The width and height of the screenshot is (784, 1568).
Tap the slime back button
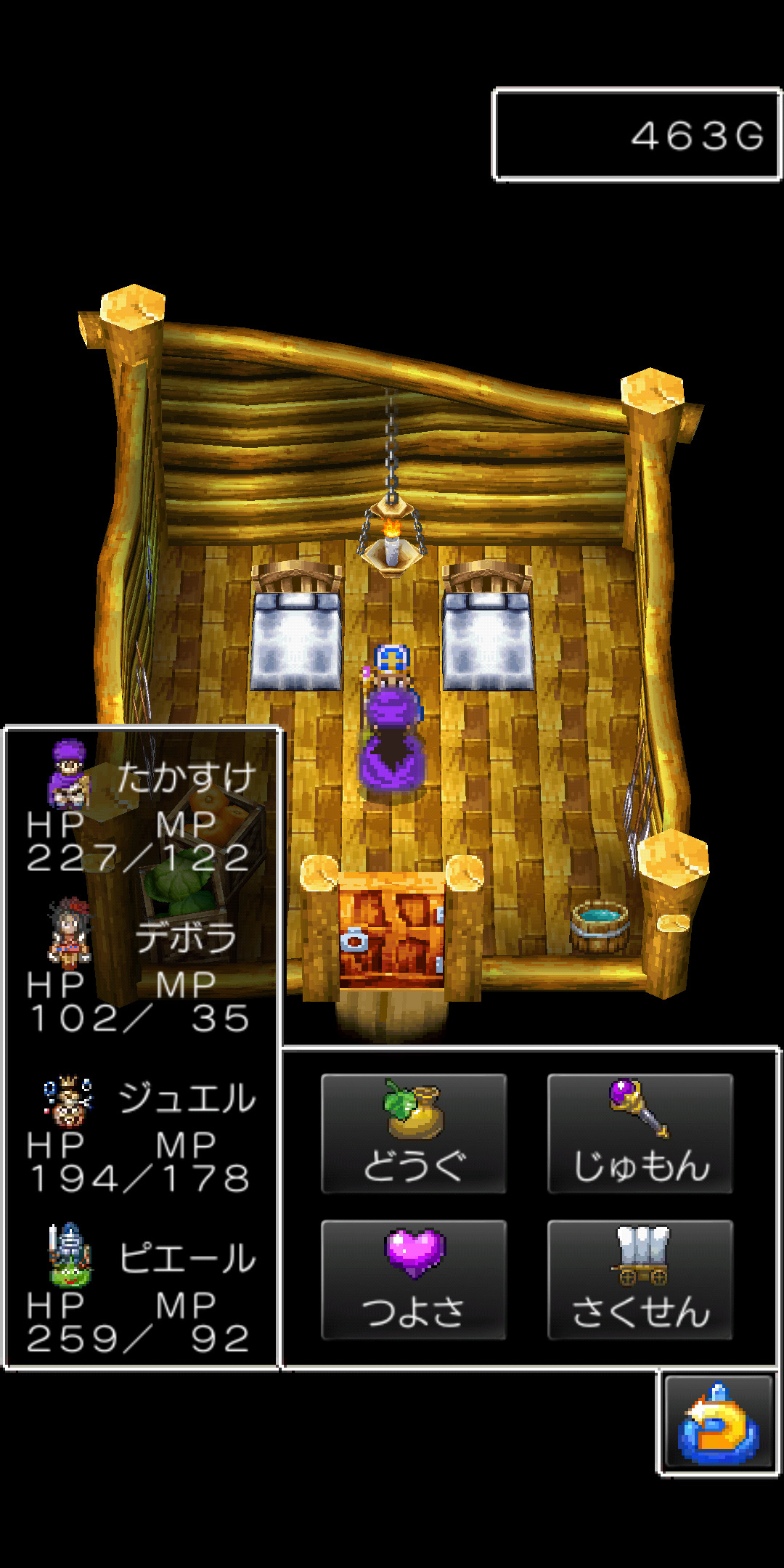(x=718, y=1424)
